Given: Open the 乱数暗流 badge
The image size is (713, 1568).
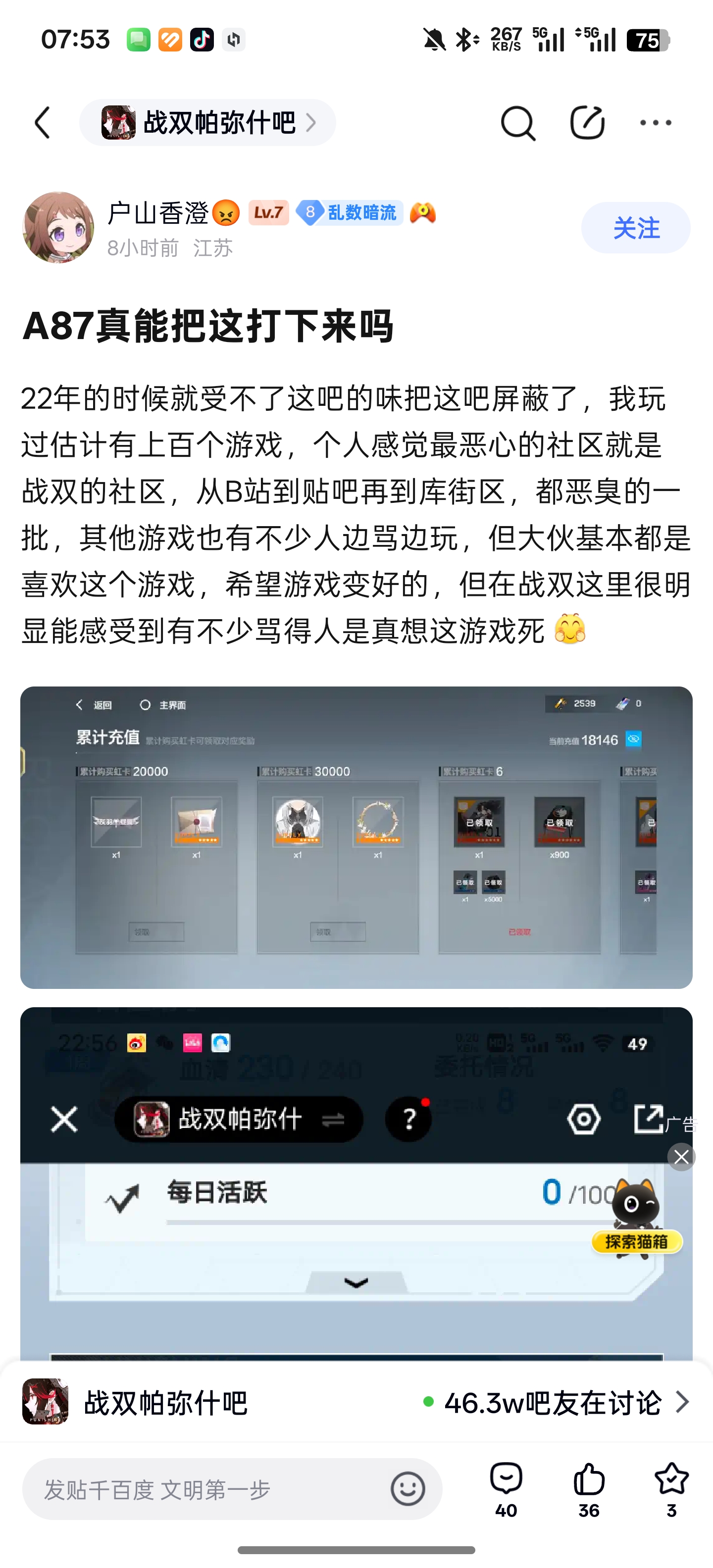Looking at the screenshot, I should pyautogui.click(x=350, y=212).
